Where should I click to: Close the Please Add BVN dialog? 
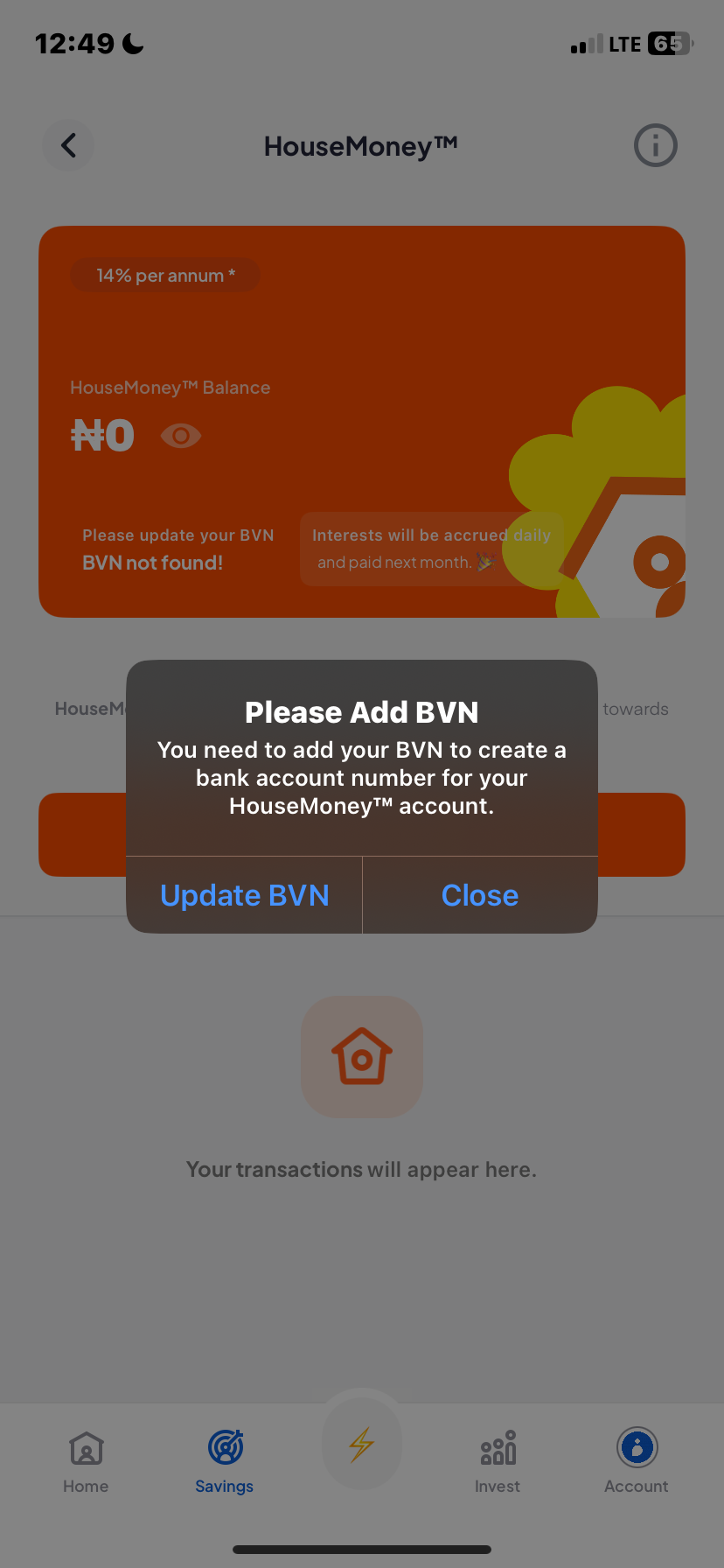point(479,895)
